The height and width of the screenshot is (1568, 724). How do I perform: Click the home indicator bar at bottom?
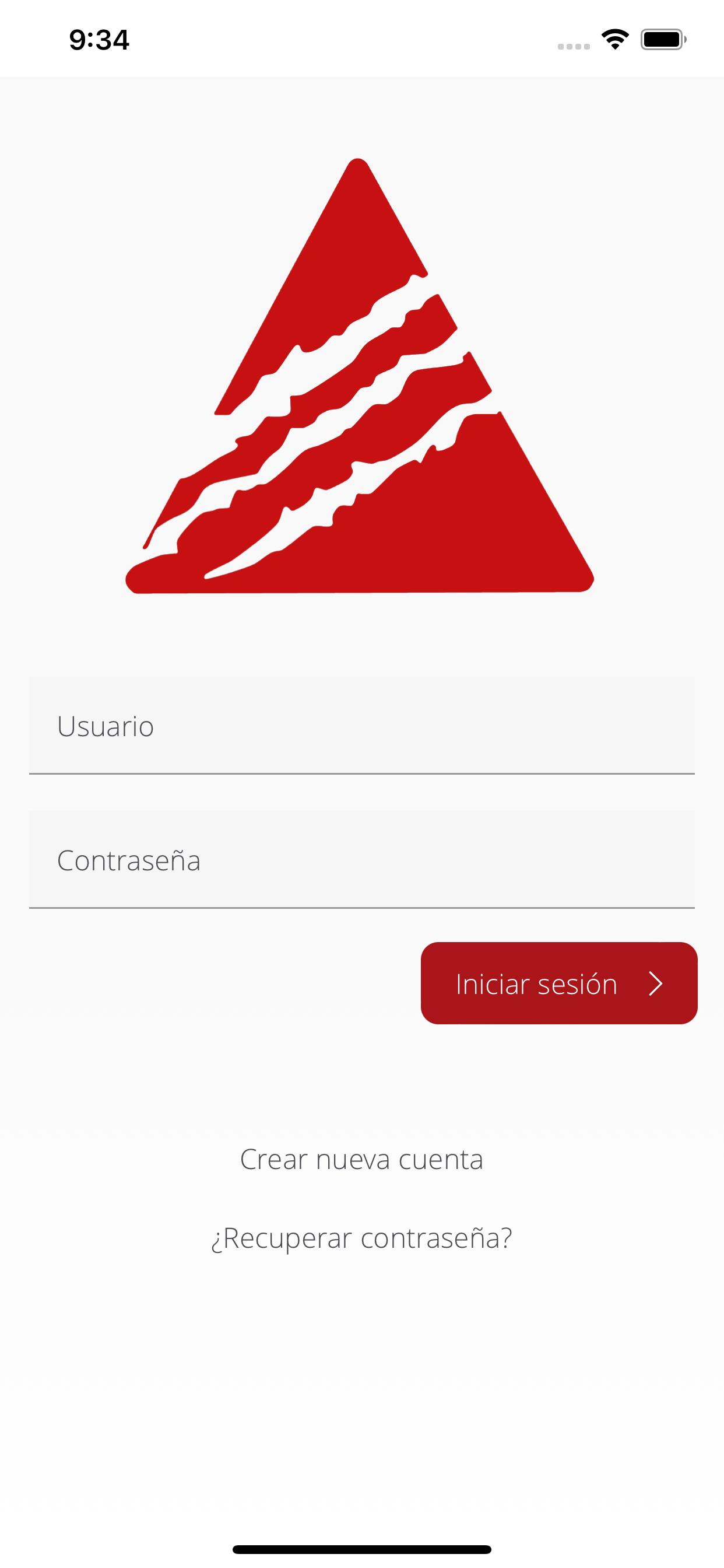361,1548
